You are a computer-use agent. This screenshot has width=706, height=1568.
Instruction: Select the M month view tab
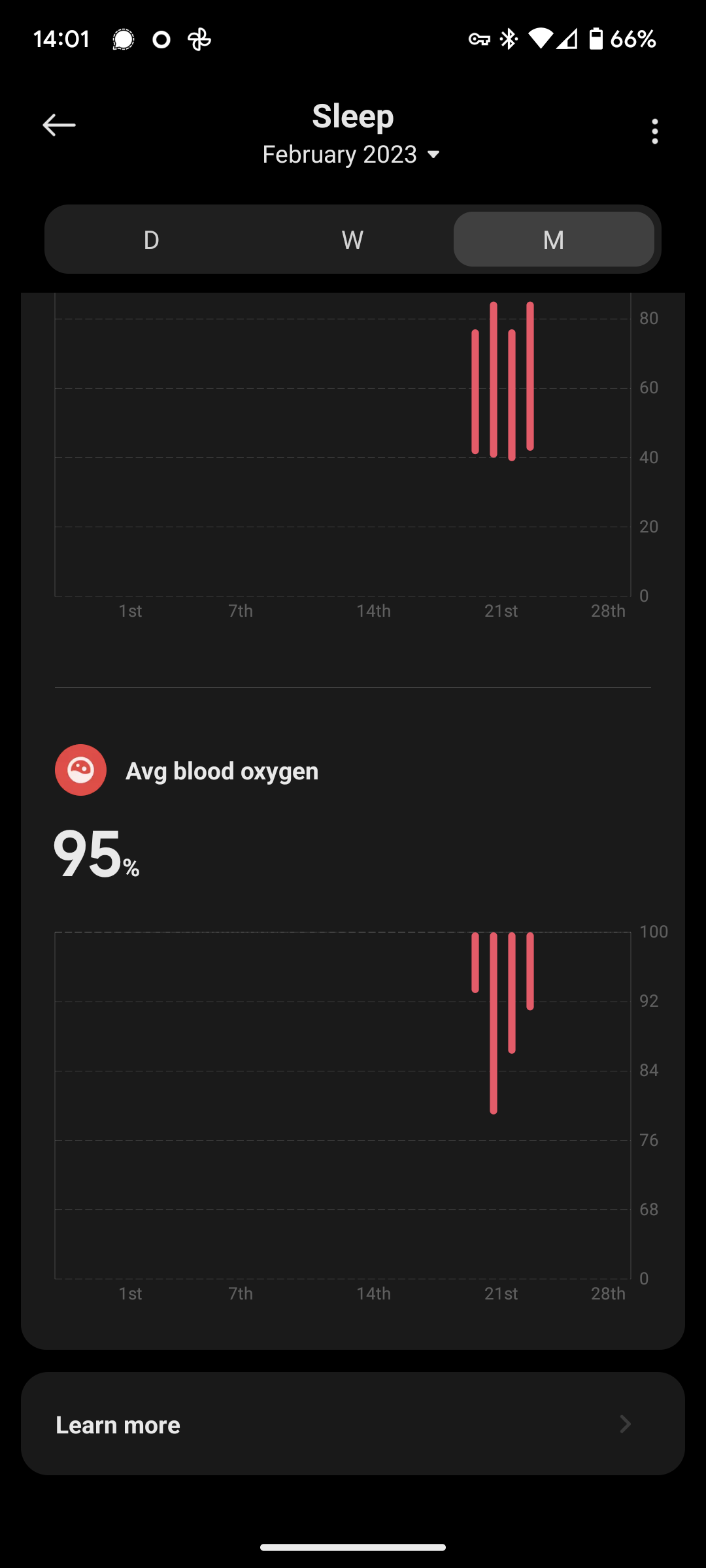(x=554, y=240)
